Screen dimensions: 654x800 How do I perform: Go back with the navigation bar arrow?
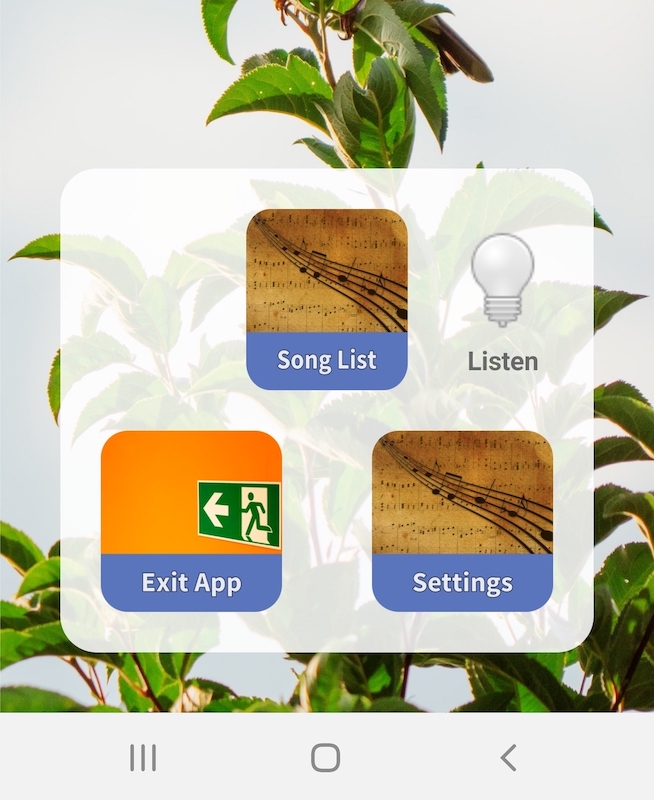[x=508, y=758]
